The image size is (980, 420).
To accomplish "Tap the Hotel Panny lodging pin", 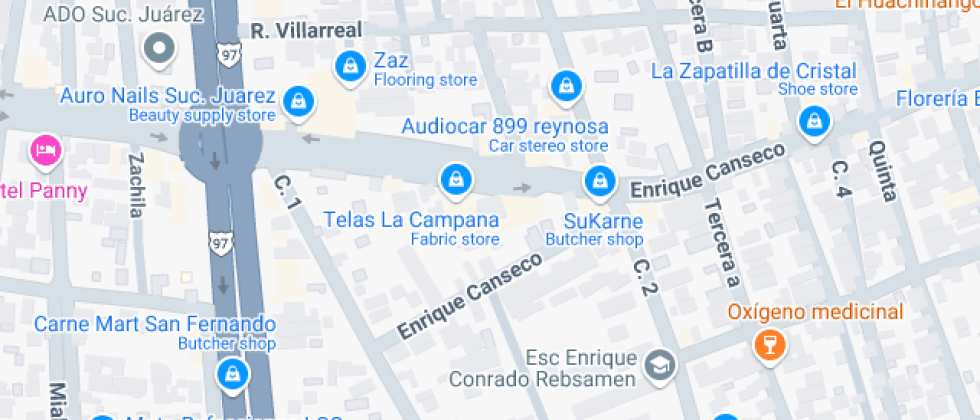I will [46, 152].
